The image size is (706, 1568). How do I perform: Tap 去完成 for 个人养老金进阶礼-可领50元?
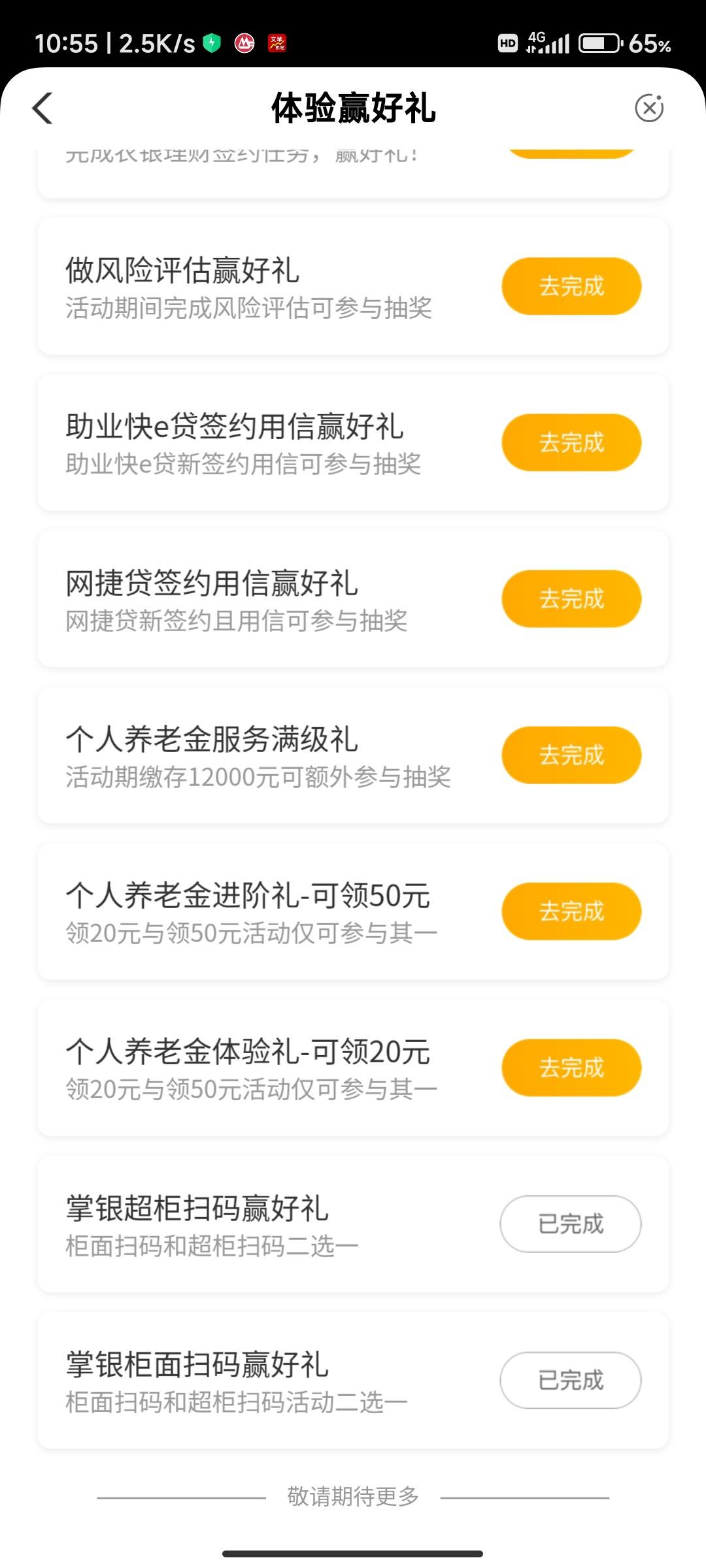pyautogui.click(x=571, y=911)
